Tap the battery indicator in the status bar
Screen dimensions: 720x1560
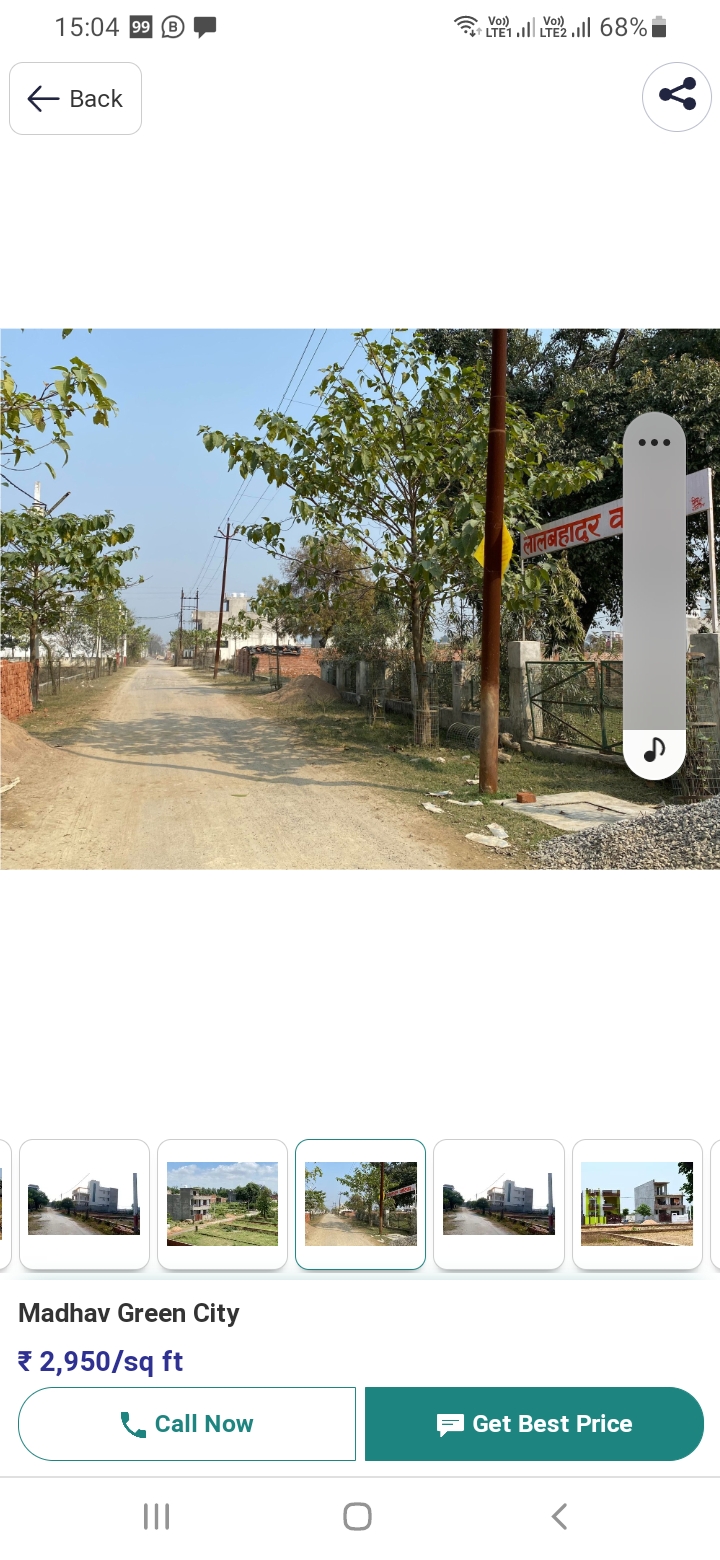(659, 27)
